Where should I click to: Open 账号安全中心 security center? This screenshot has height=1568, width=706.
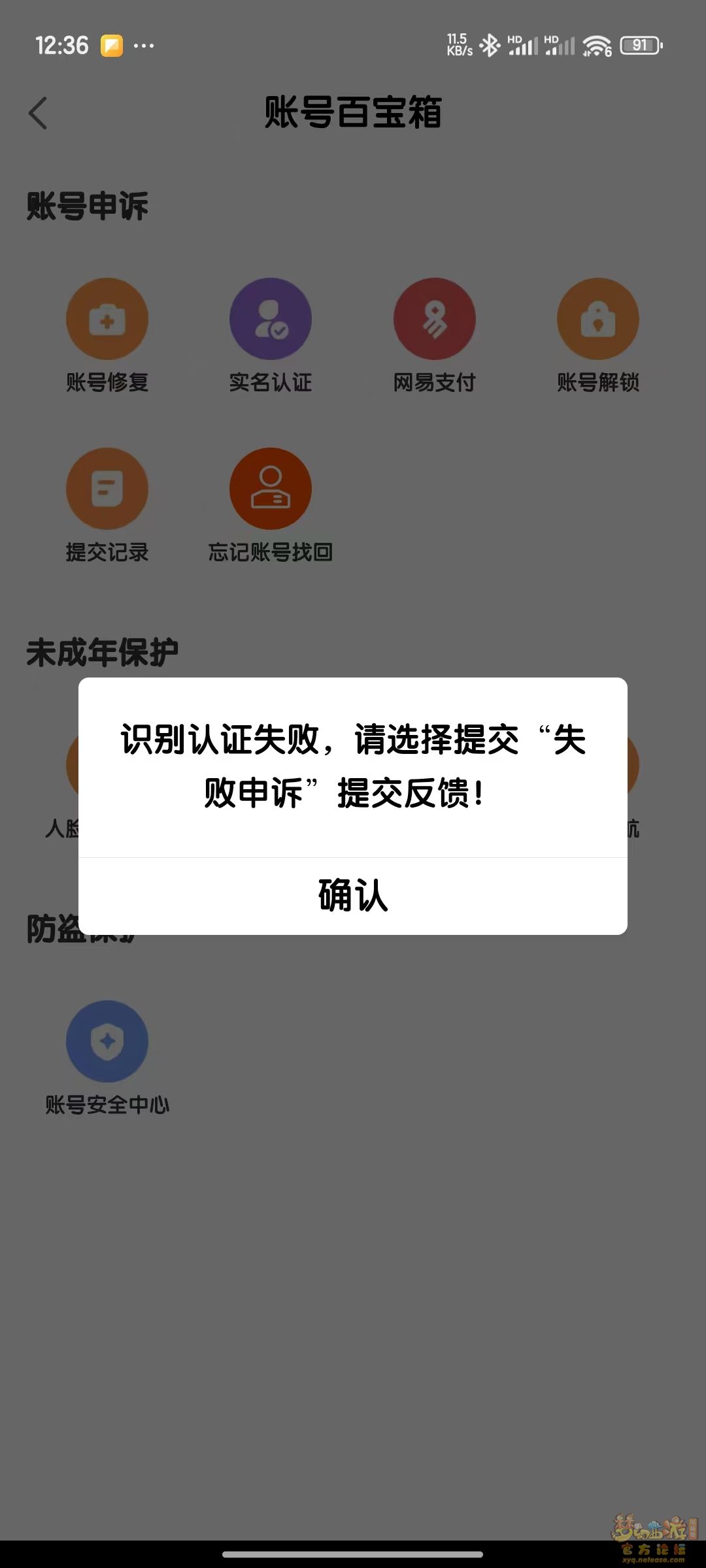[x=107, y=1058]
